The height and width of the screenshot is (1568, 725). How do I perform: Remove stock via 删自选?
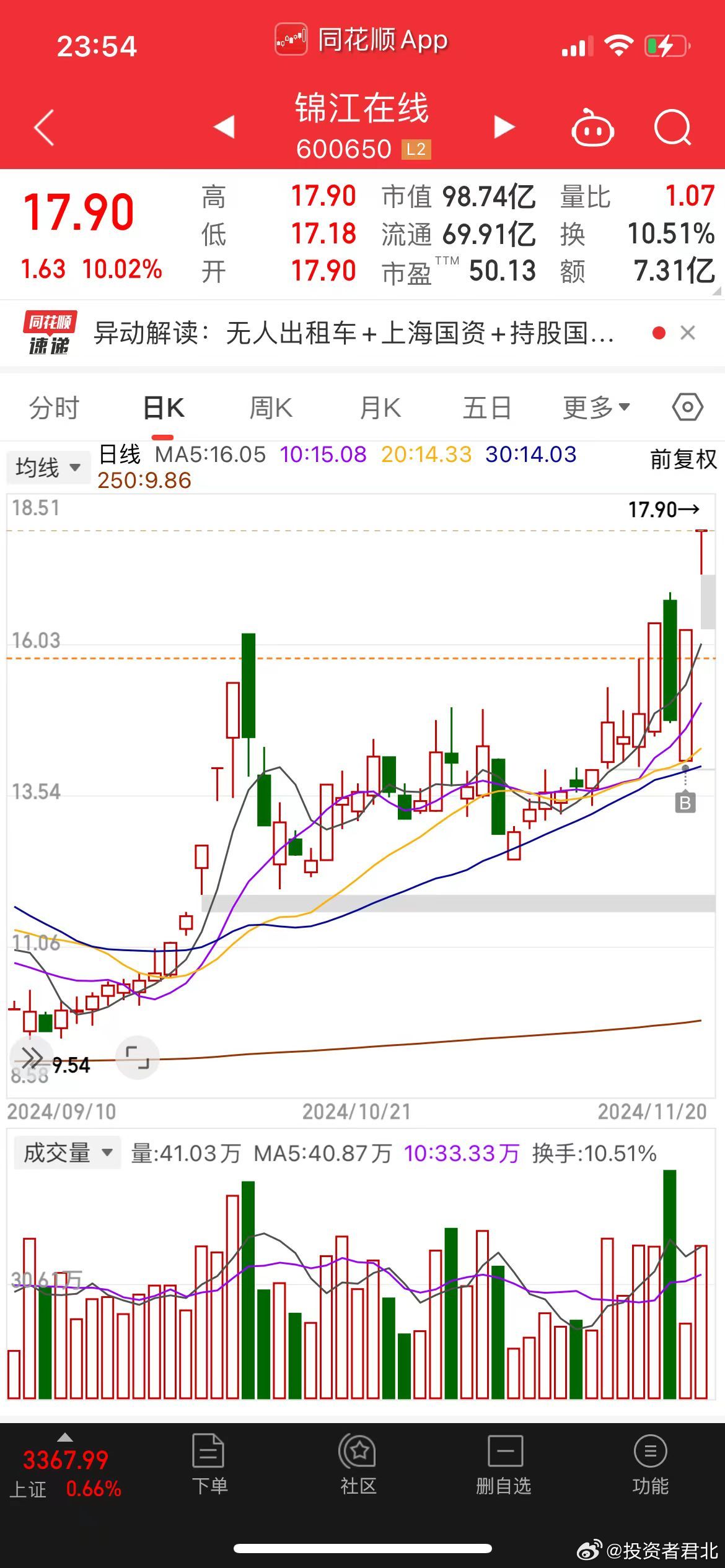(504, 1465)
